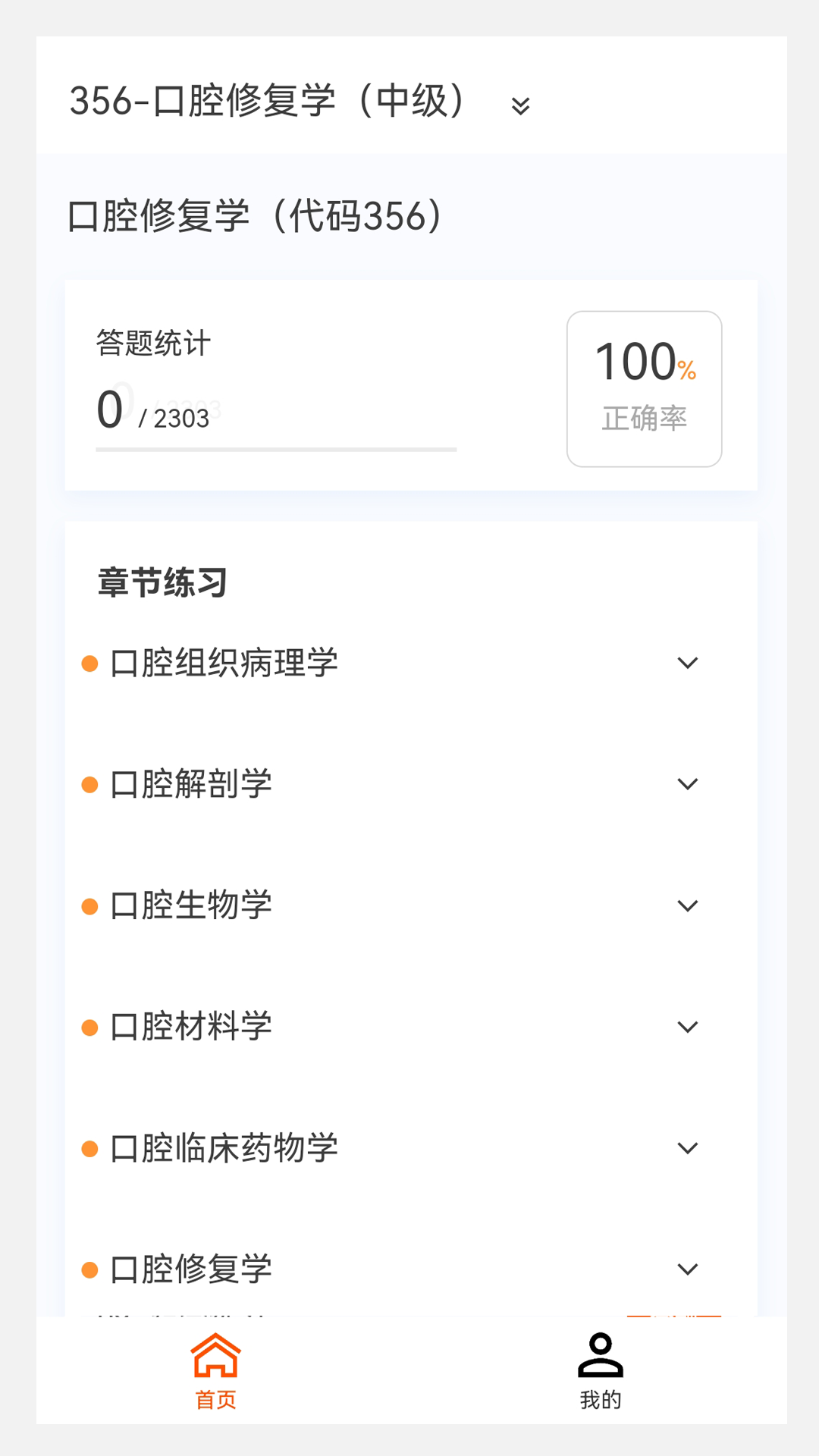819x1456 pixels.
Task: Expand the 口腔解剖学 chapter
Action: coord(411,784)
